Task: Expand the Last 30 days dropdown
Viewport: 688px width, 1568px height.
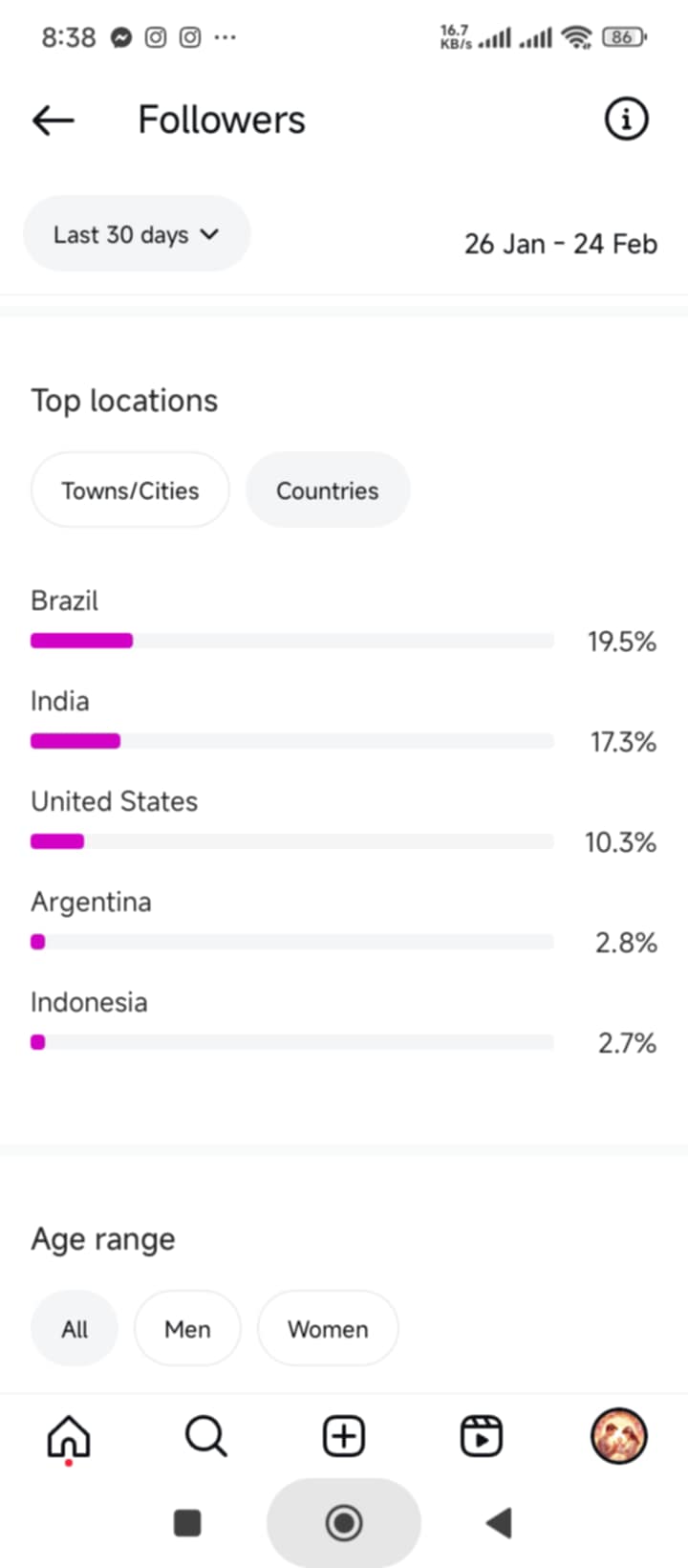Action: (x=137, y=234)
